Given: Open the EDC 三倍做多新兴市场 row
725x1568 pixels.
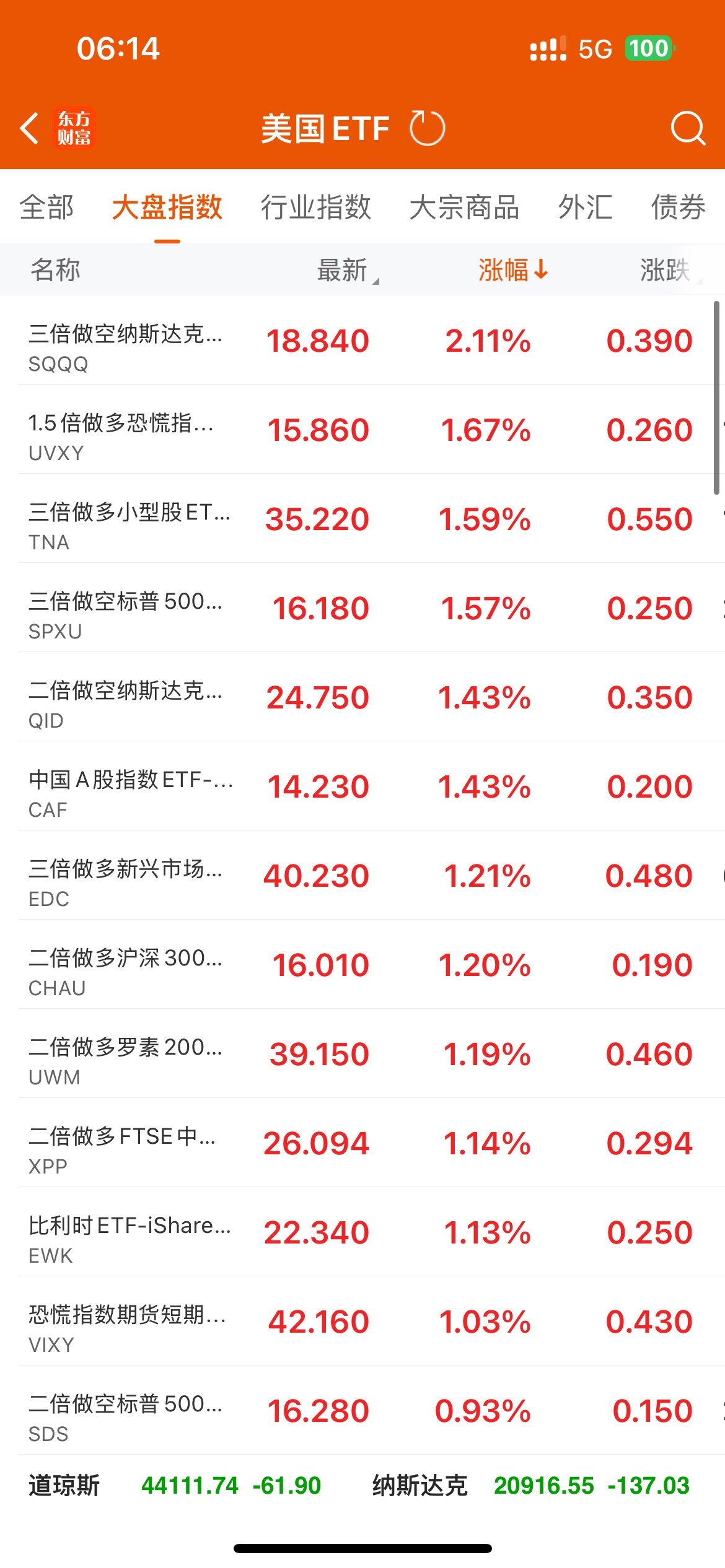Looking at the screenshot, I should 362,875.
